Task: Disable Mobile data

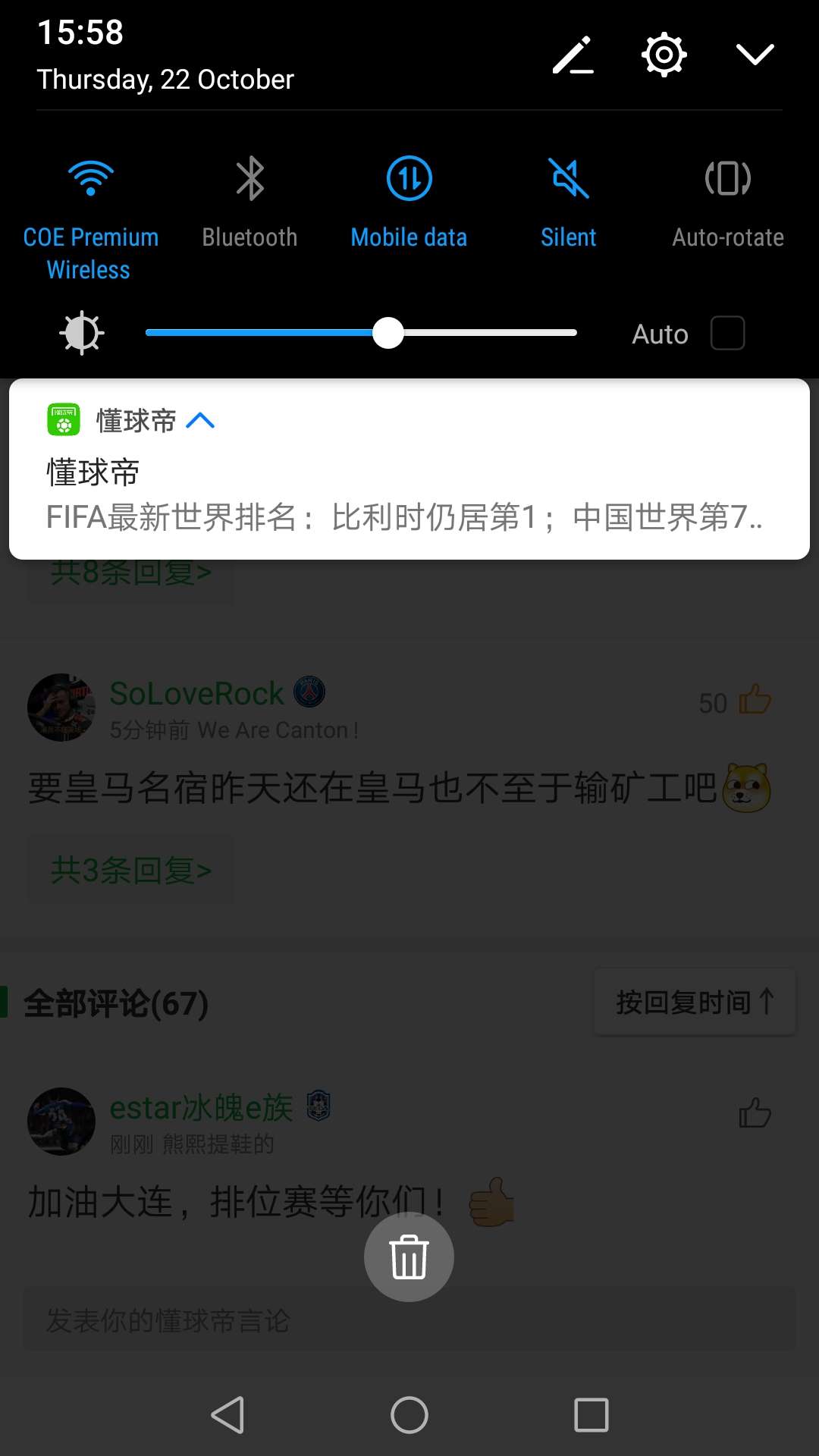Action: click(409, 180)
